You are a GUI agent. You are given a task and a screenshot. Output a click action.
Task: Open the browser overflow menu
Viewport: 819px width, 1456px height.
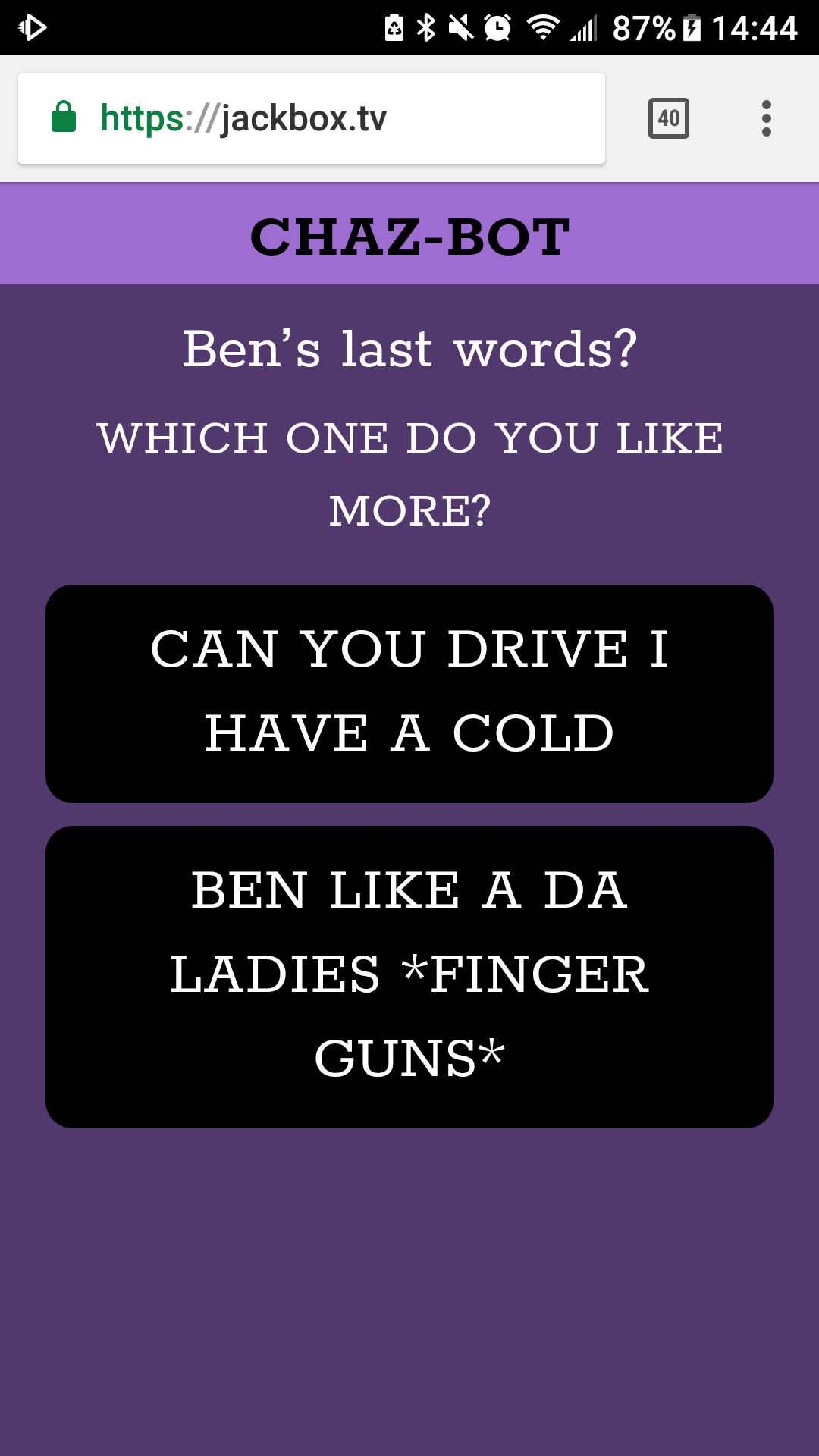[x=766, y=118]
